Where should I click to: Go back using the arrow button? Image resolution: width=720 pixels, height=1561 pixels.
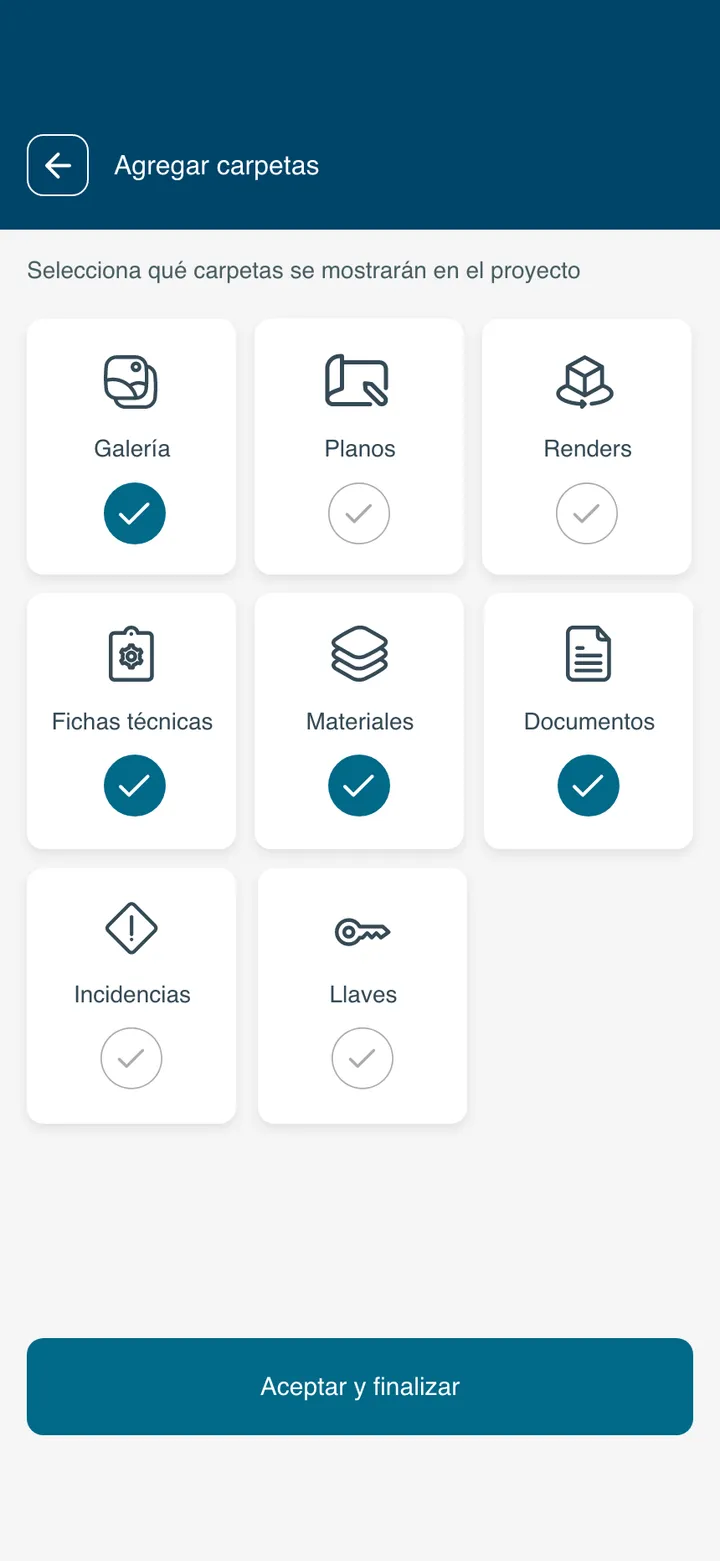point(58,165)
